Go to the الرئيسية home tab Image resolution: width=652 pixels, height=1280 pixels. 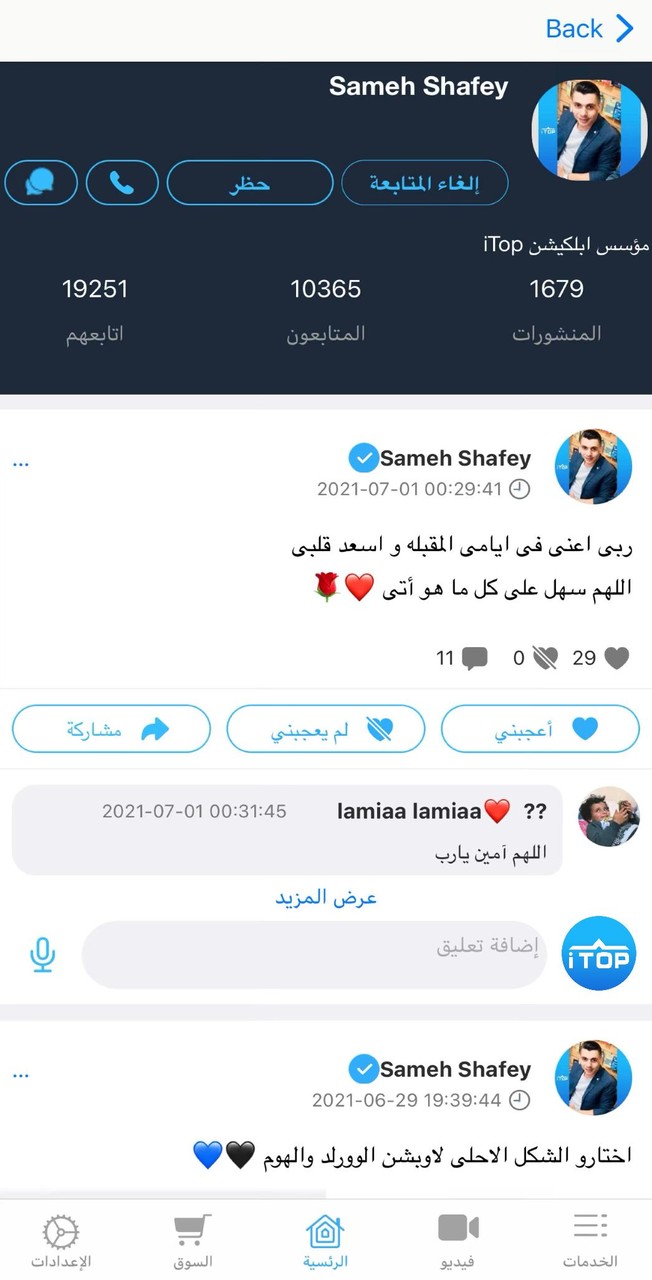[x=325, y=1239]
